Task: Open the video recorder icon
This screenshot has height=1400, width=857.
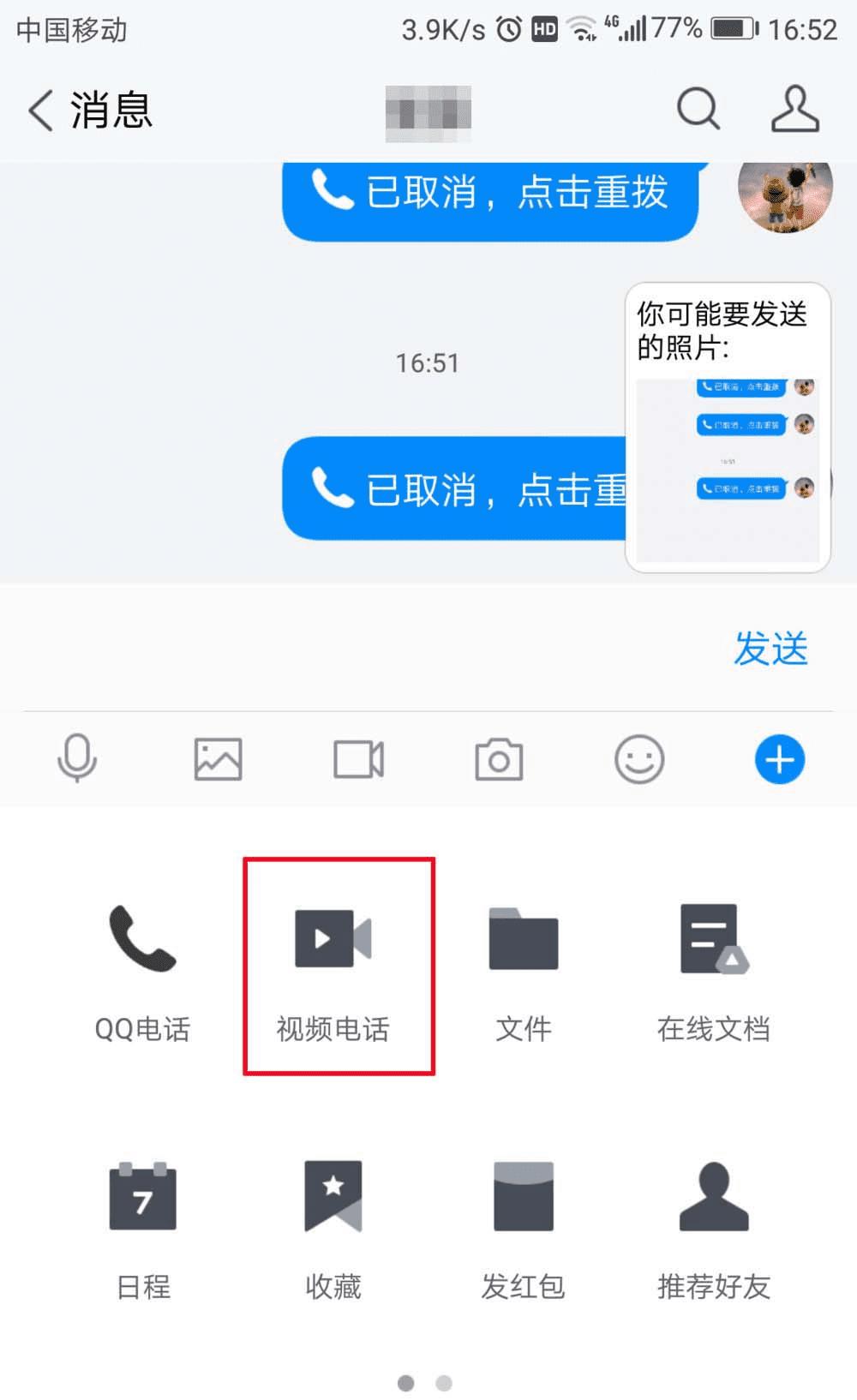Action: (x=358, y=759)
